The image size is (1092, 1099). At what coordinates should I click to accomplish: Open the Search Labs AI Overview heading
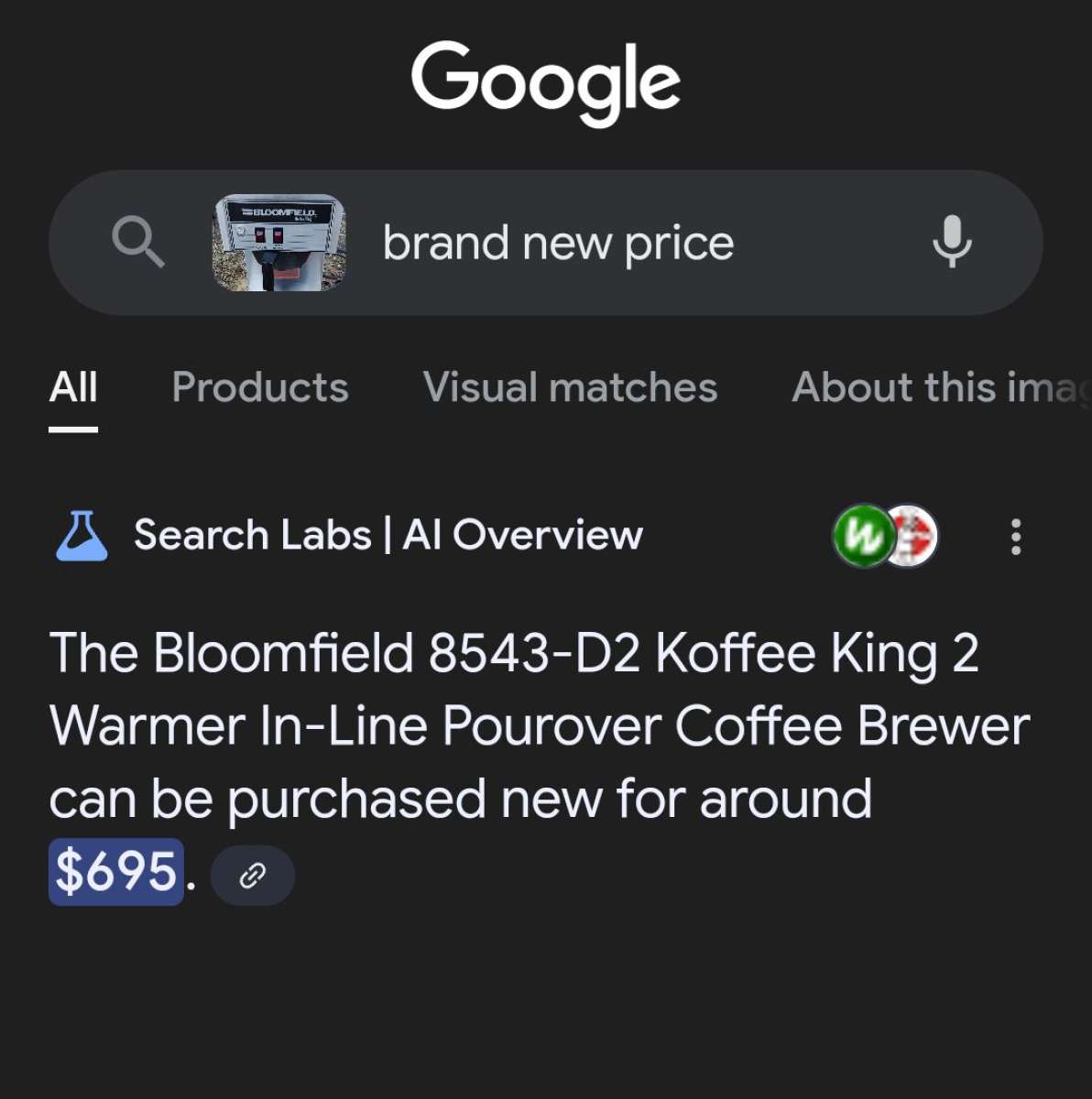tap(388, 536)
